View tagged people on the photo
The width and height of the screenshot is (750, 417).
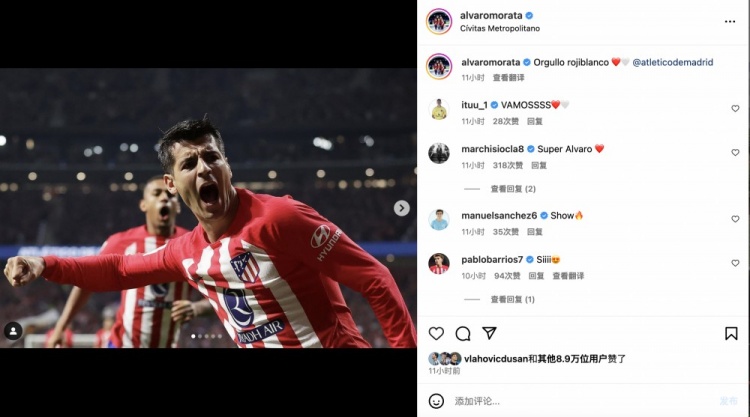coord(13,331)
